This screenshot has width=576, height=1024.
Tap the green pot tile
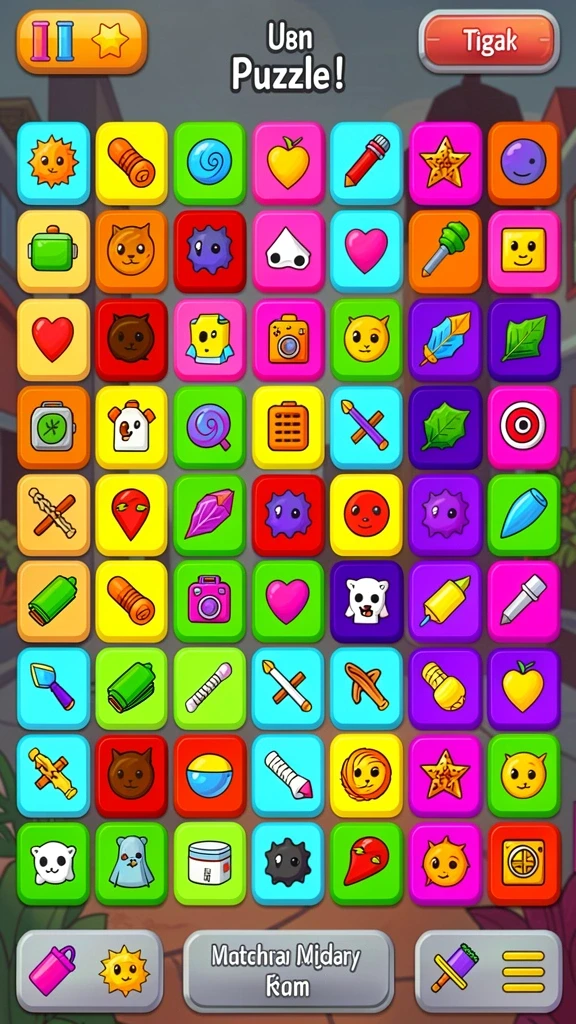tap(54, 251)
